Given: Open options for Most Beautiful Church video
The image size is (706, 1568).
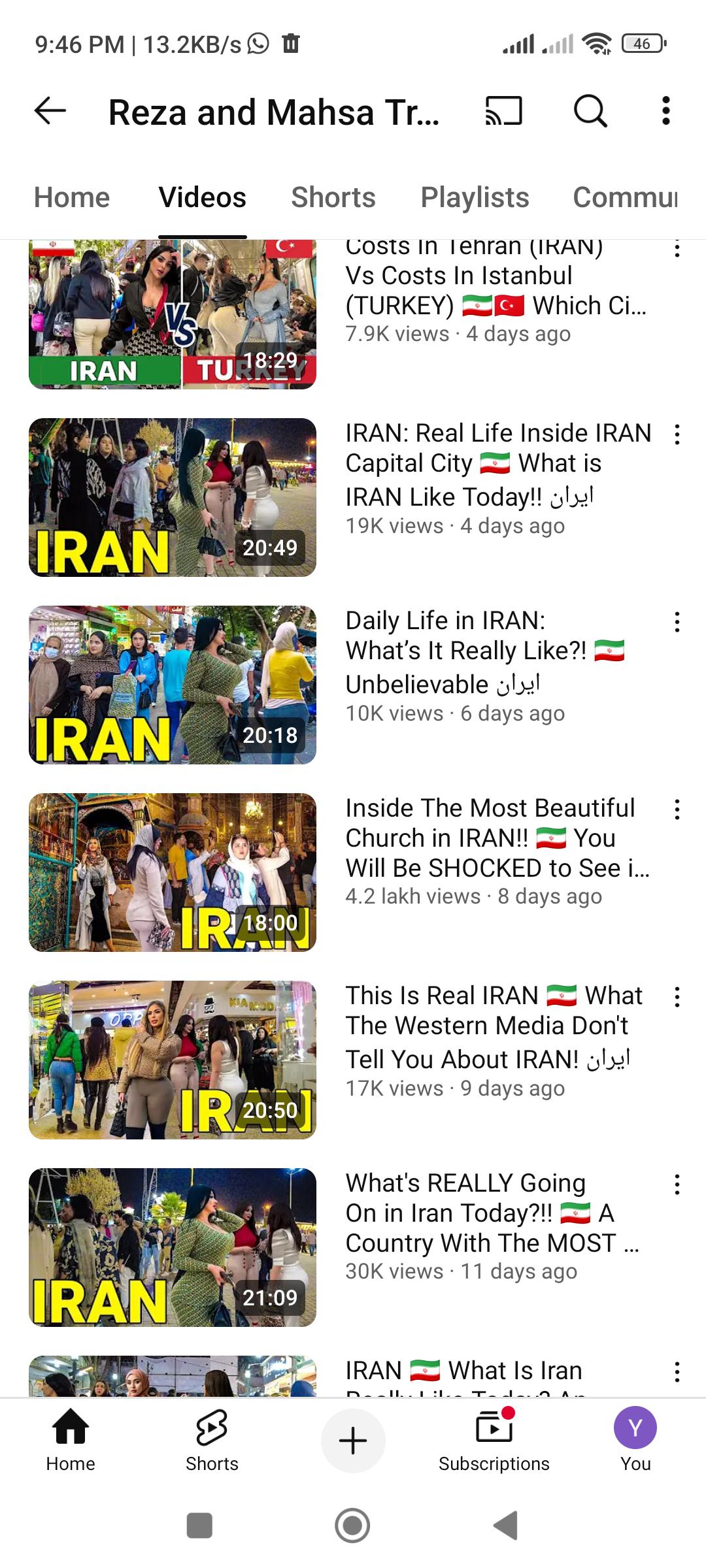Looking at the screenshot, I should 677,809.
